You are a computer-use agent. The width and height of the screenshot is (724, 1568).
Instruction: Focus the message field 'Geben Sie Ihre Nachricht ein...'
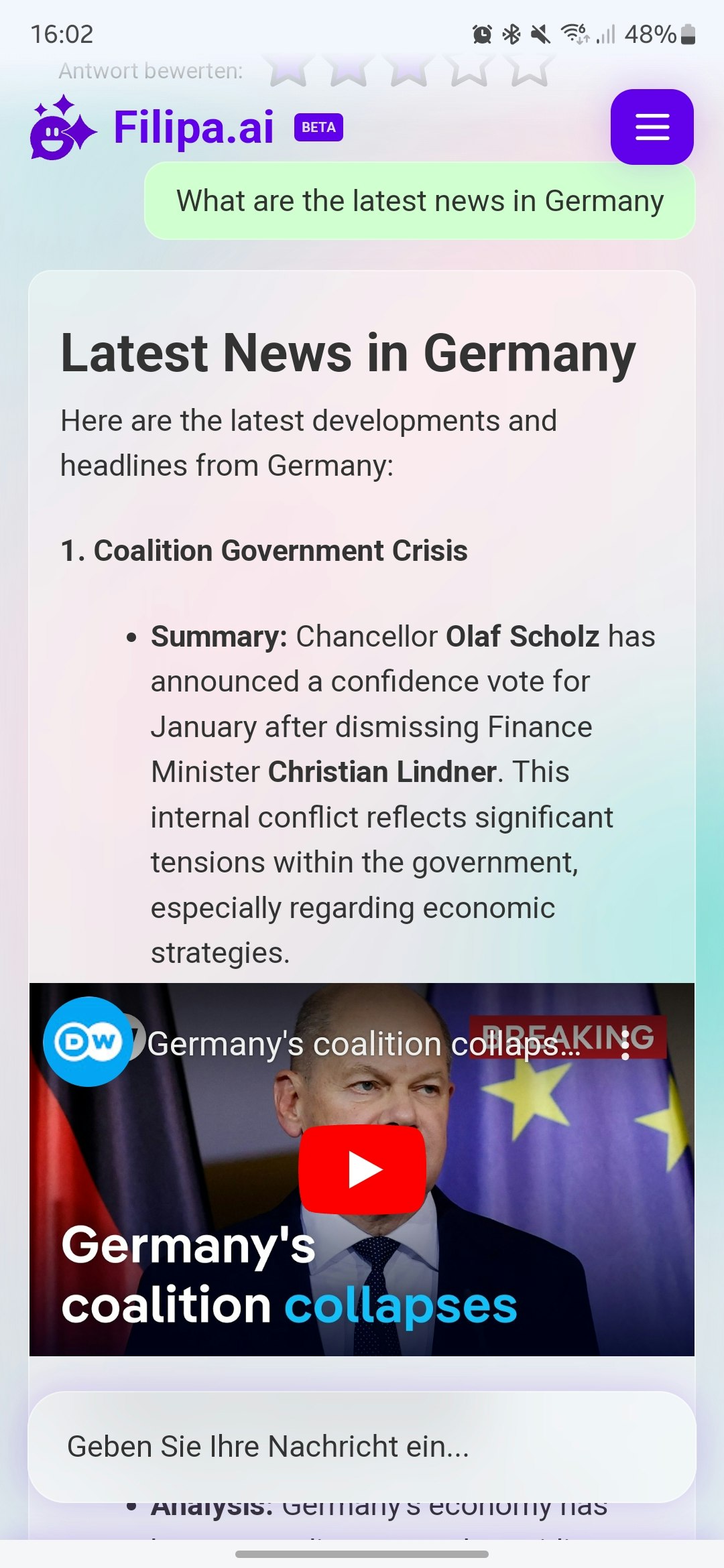[362, 1447]
